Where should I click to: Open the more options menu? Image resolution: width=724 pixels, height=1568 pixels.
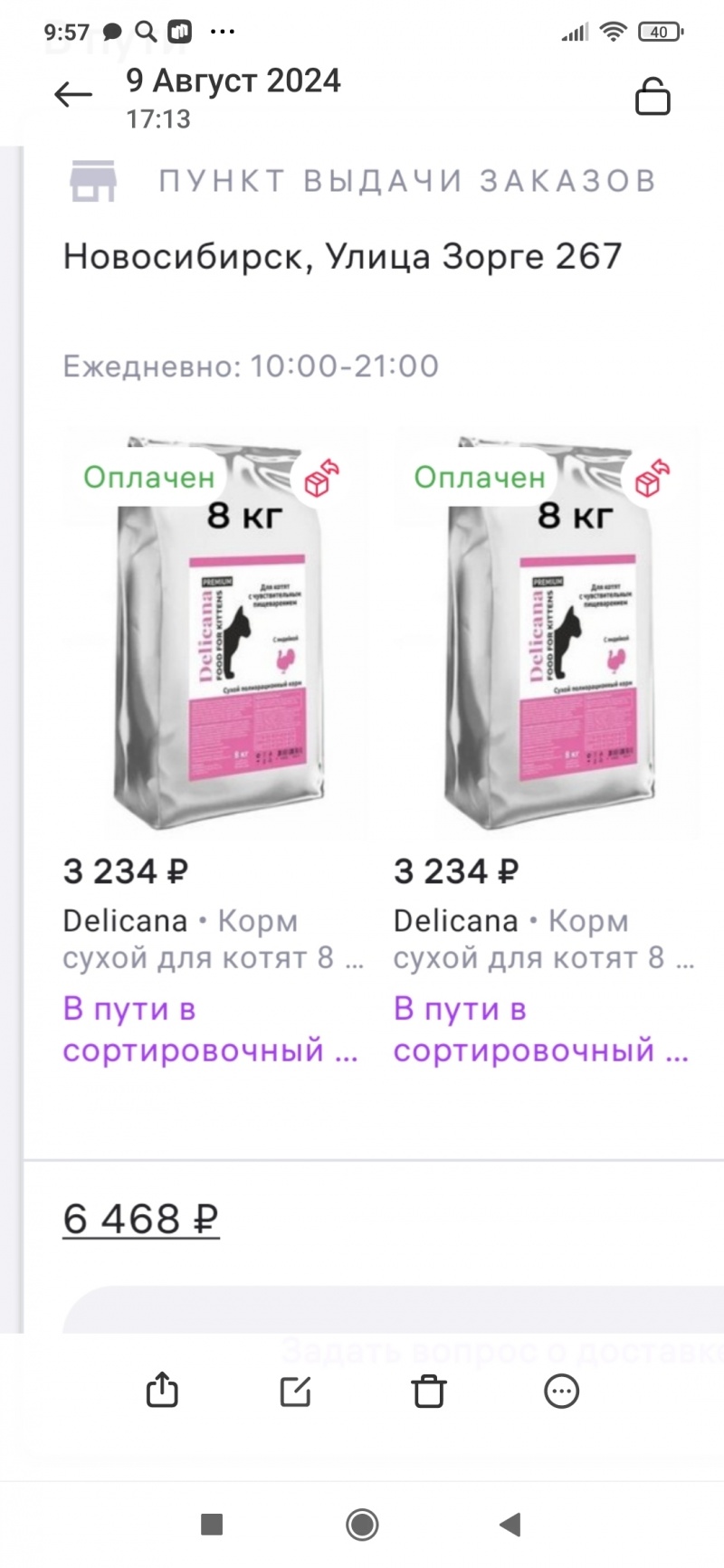[x=561, y=1391]
